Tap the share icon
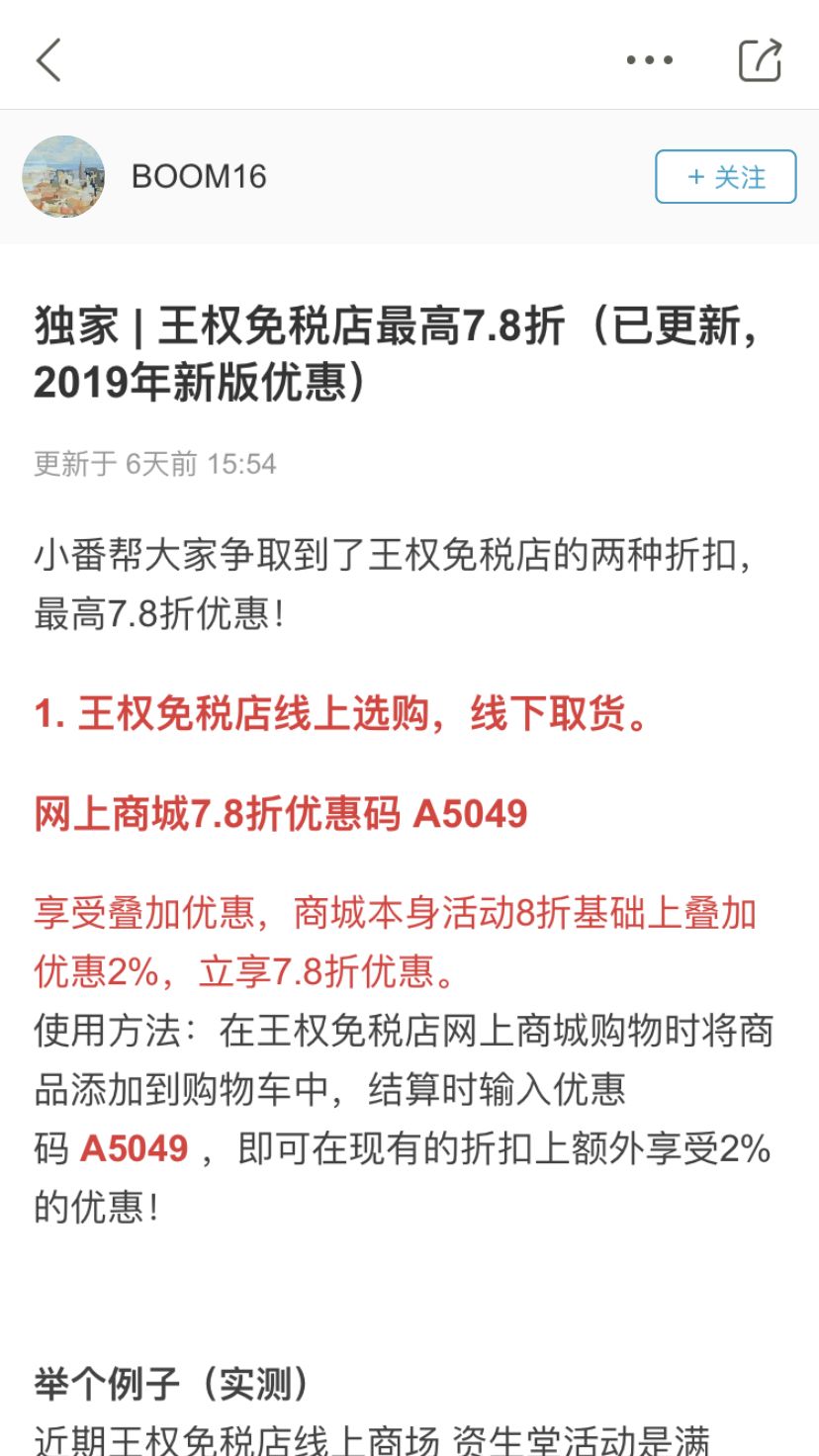 pyautogui.click(x=758, y=59)
